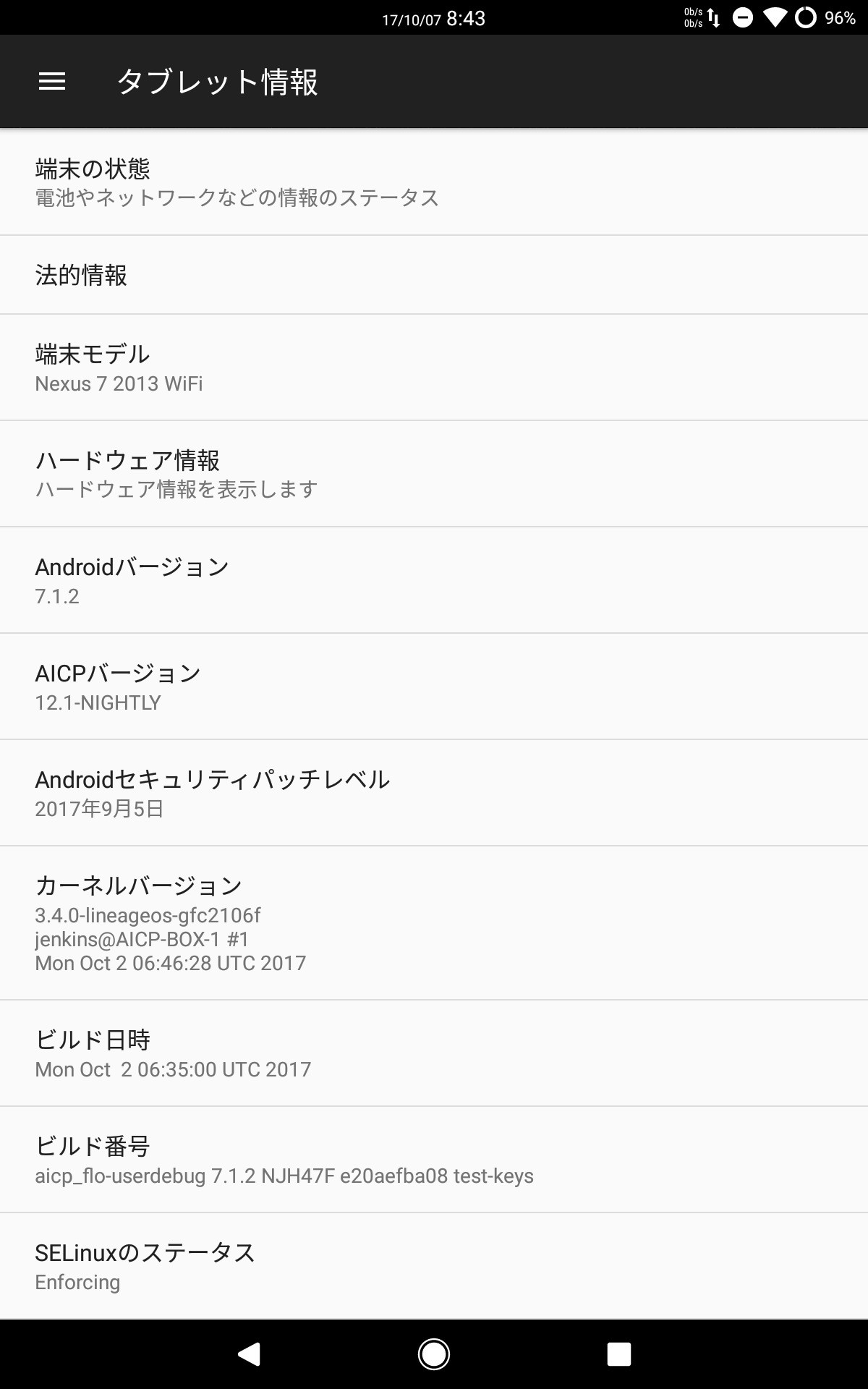Image resolution: width=868 pixels, height=1389 pixels.
Task: Tap the 端末モデル Nexus 7 row
Action: [434, 368]
